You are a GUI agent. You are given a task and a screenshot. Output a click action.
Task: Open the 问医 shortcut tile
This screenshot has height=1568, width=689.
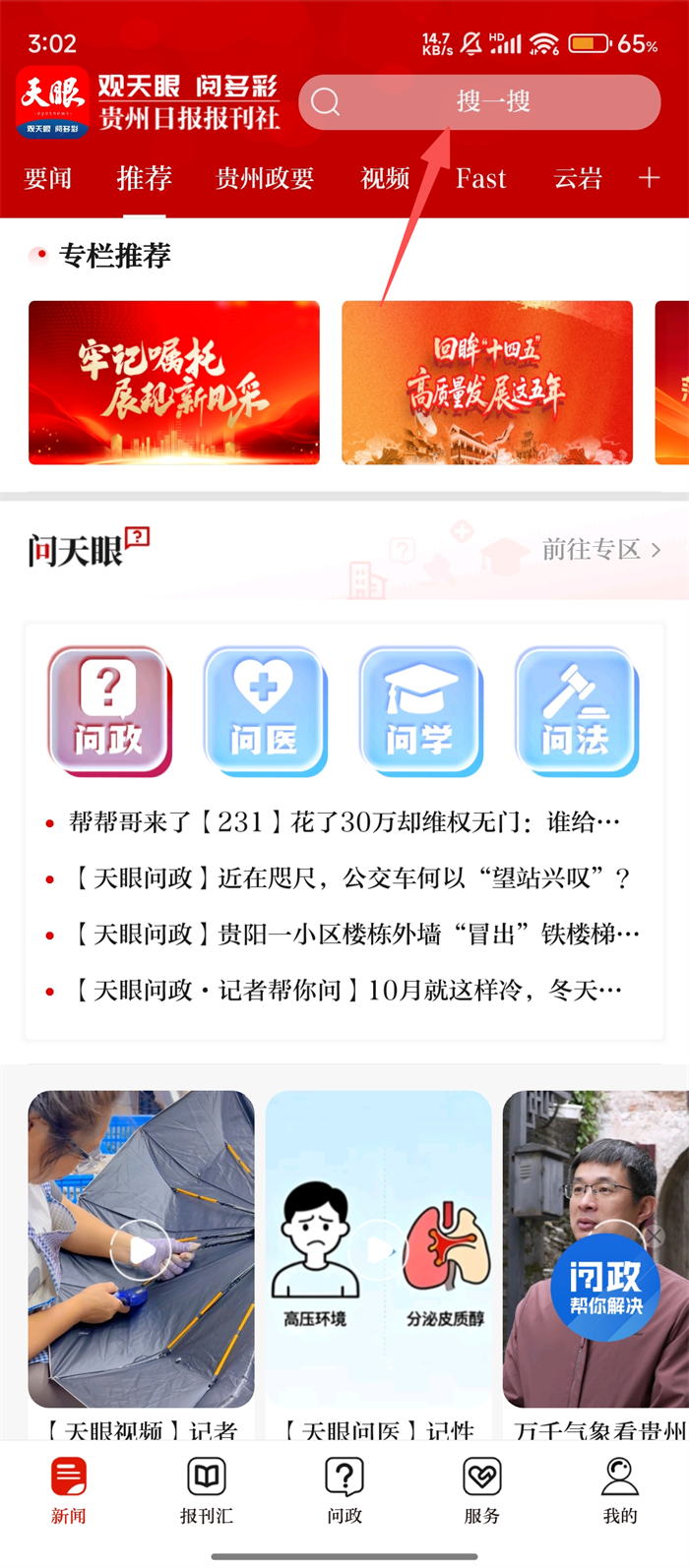[265, 708]
